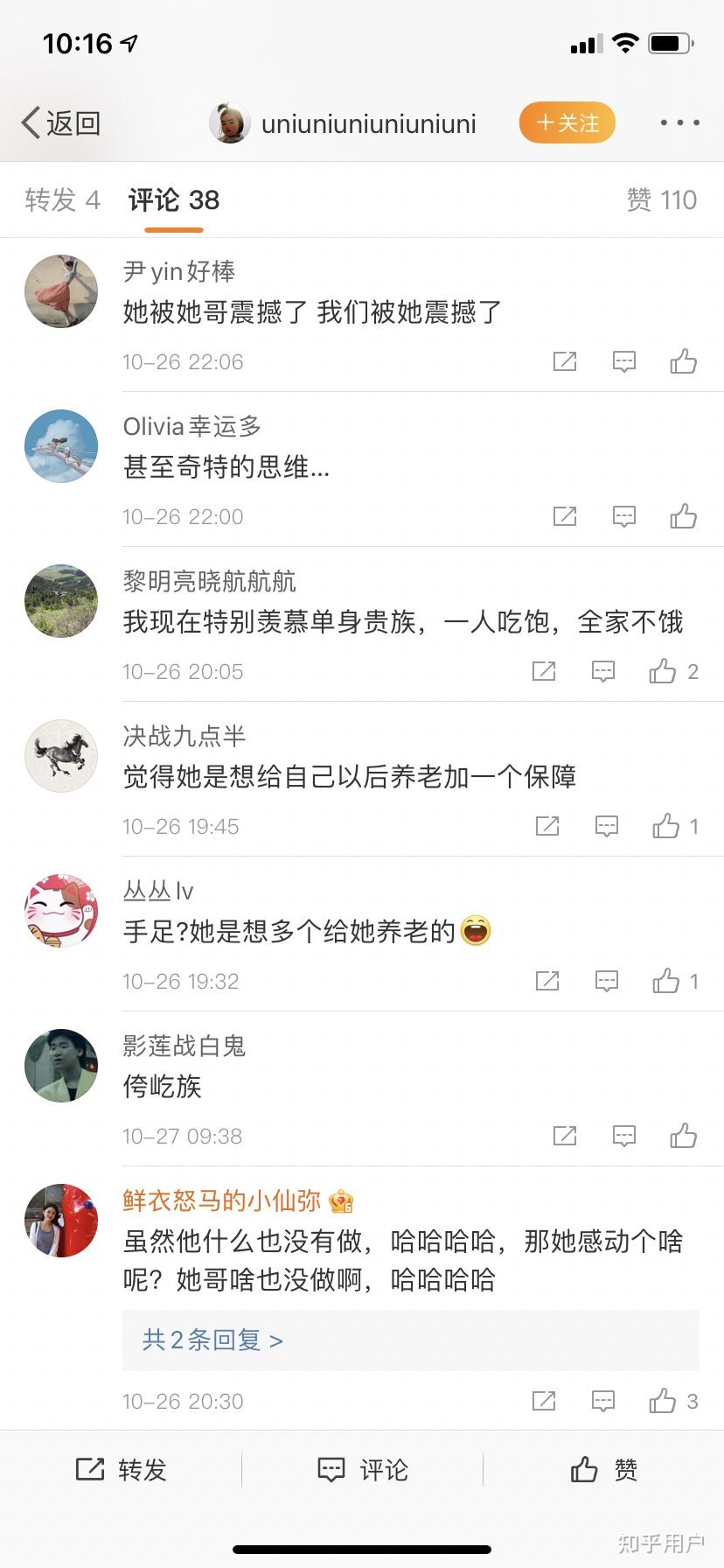Viewport: 724px width, 1568px height.
Task: Go back with the 返回 button
Action: 61,123
